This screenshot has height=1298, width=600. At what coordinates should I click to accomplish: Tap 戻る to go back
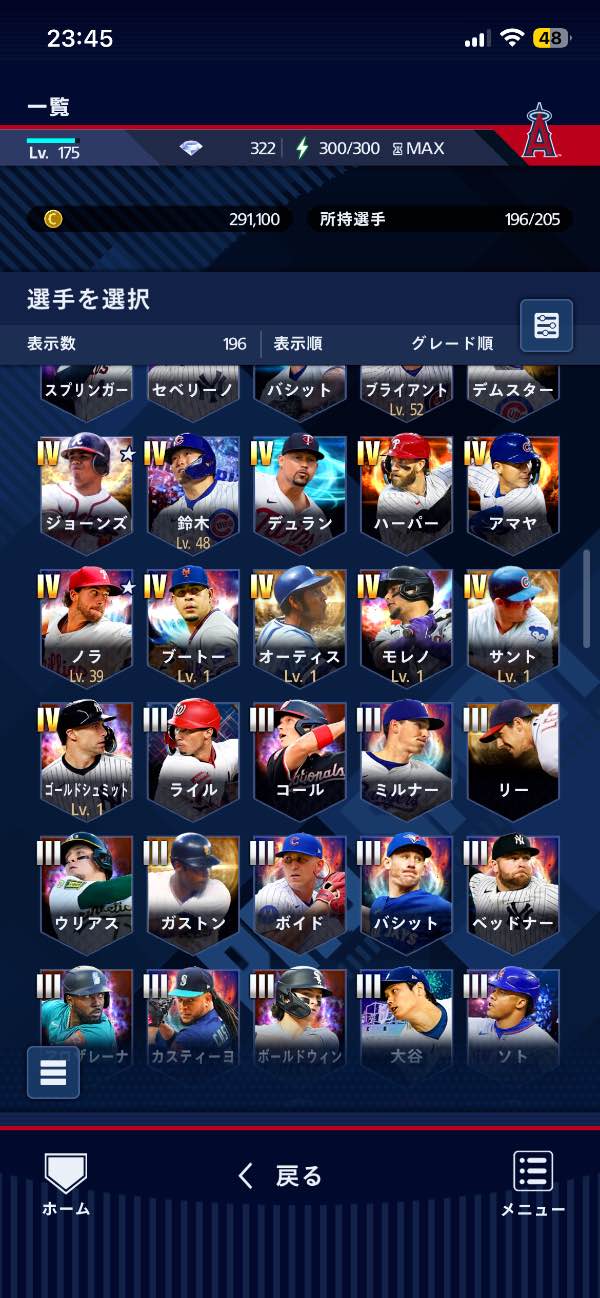(x=281, y=1176)
